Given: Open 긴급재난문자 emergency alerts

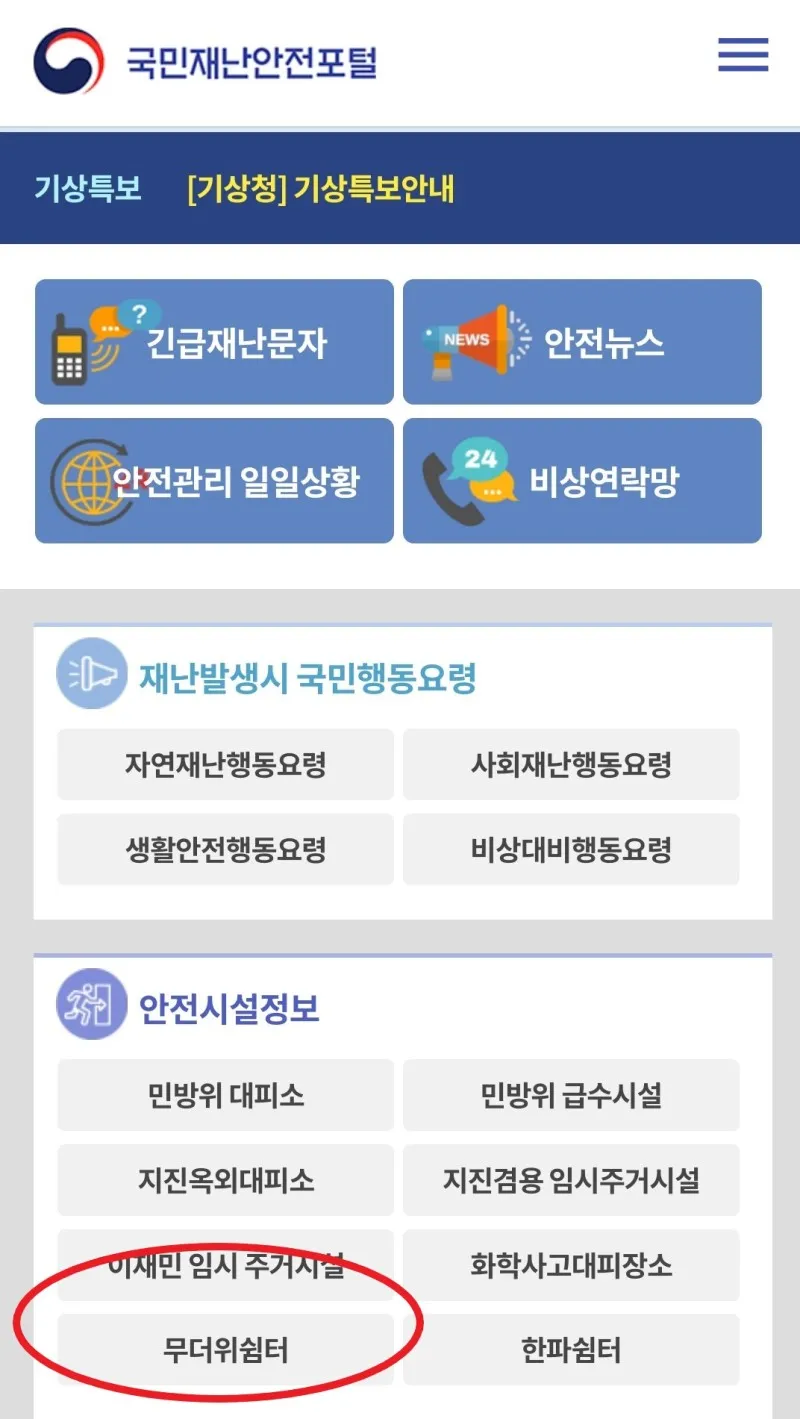Looking at the screenshot, I should click(x=214, y=342).
